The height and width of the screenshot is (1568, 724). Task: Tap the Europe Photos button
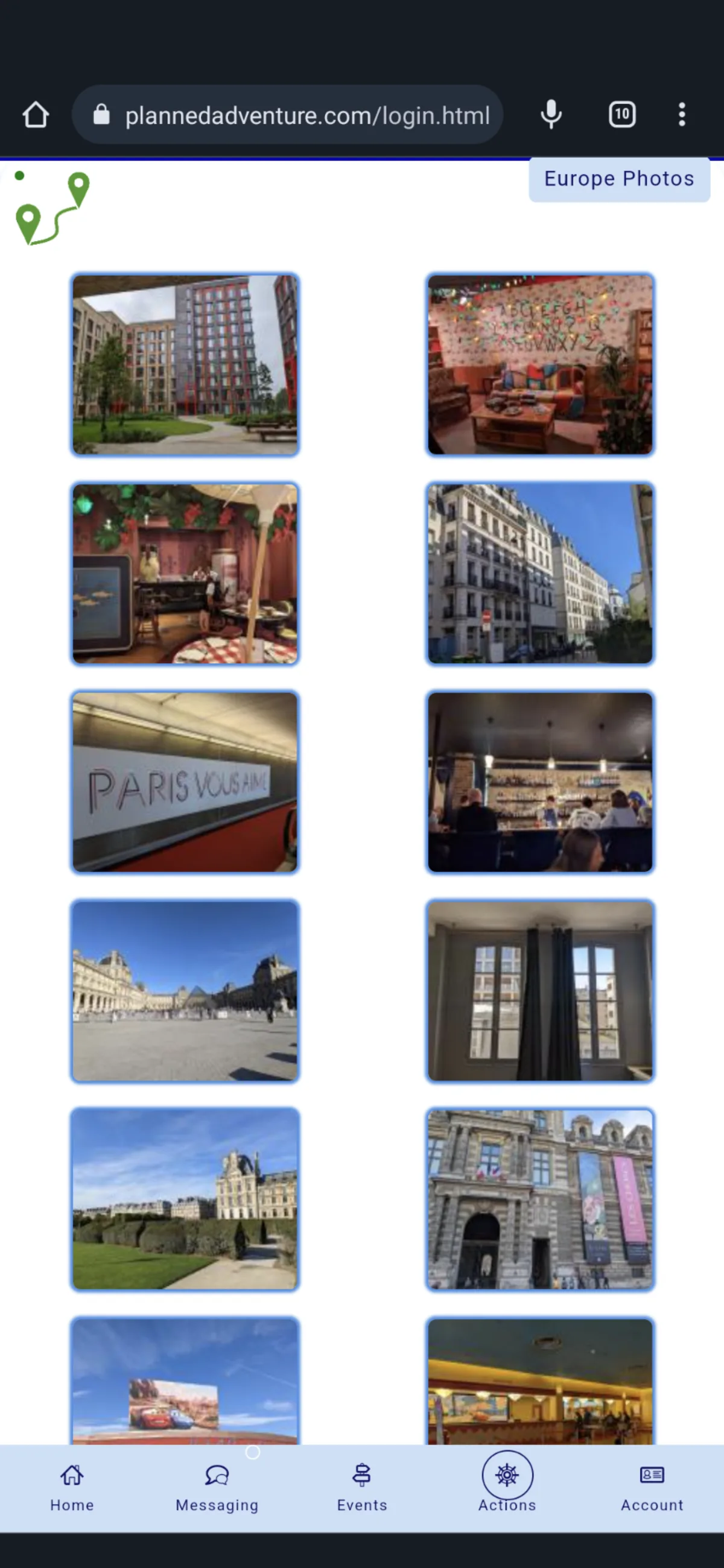[x=618, y=179]
